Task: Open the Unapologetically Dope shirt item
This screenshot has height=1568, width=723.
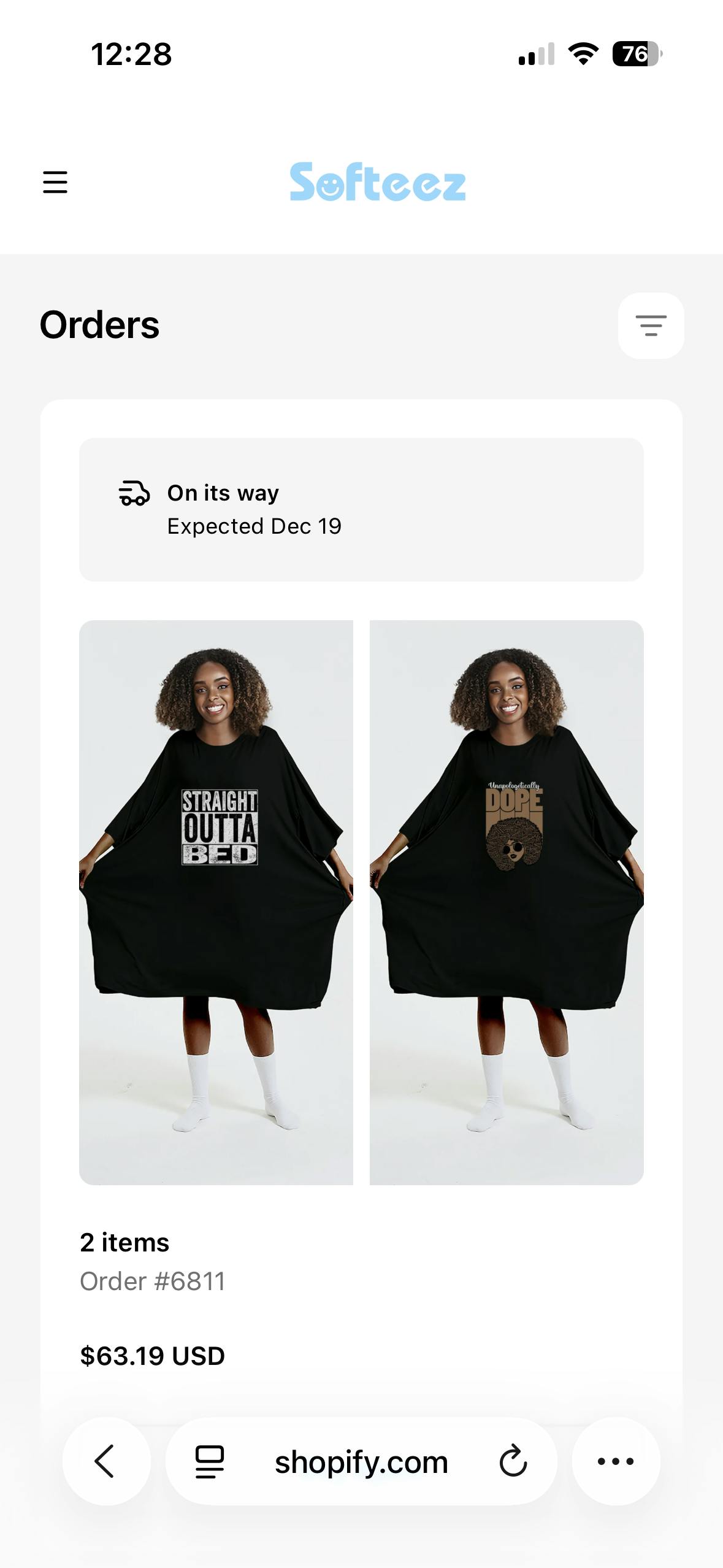Action: (x=507, y=902)
